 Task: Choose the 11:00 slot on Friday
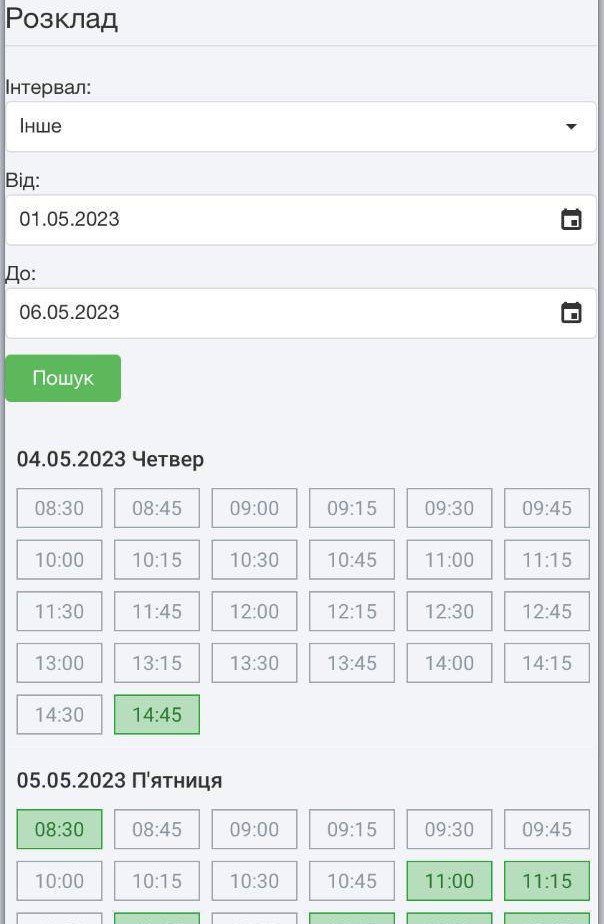[x=449, y=881]
